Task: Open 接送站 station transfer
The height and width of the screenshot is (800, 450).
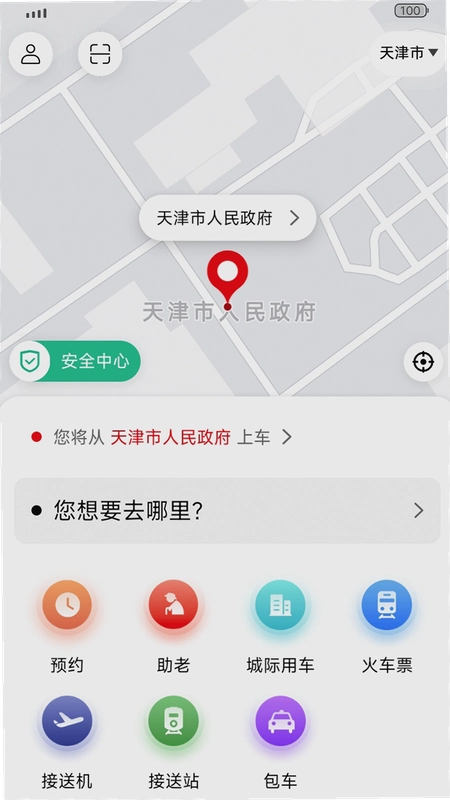Action: tap(173, 743)
